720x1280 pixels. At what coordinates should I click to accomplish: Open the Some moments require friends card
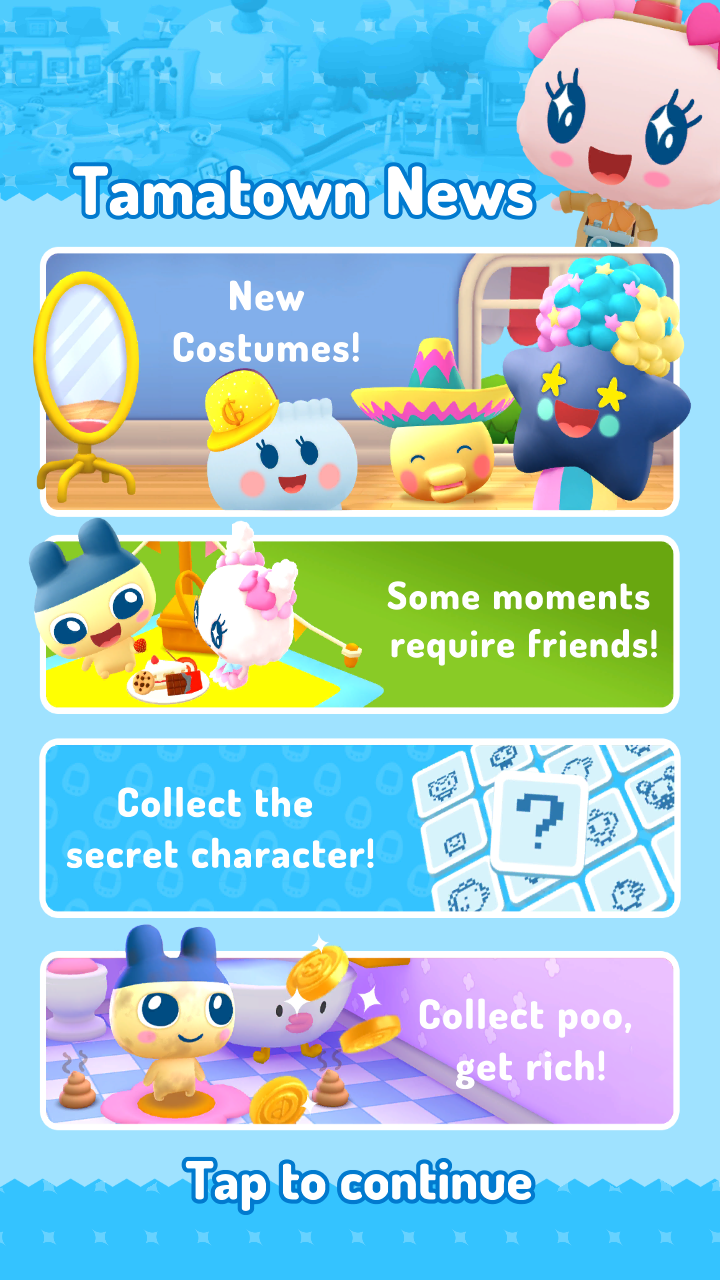(x=359, y=624)
